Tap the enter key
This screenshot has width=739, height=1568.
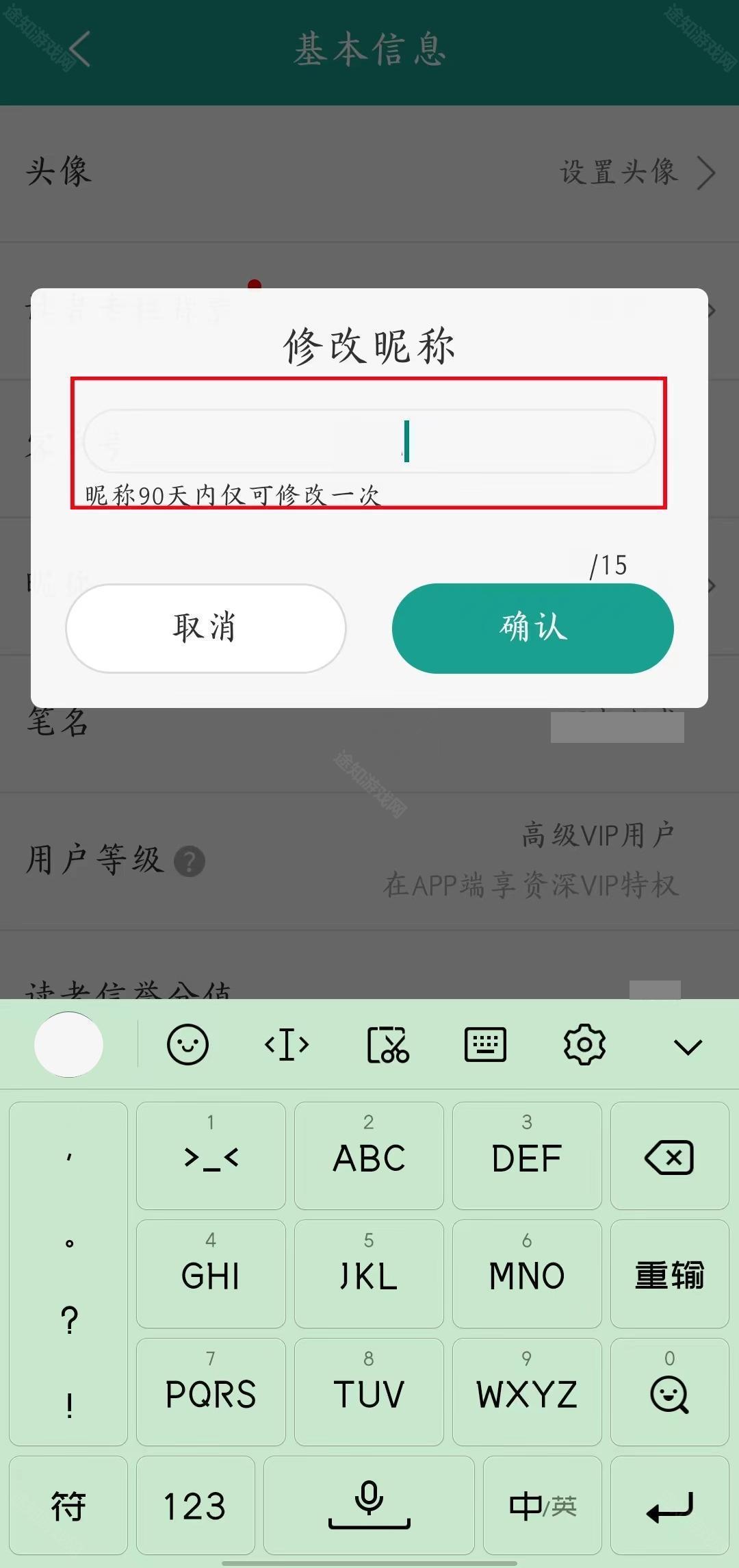tap(669, 1506)
